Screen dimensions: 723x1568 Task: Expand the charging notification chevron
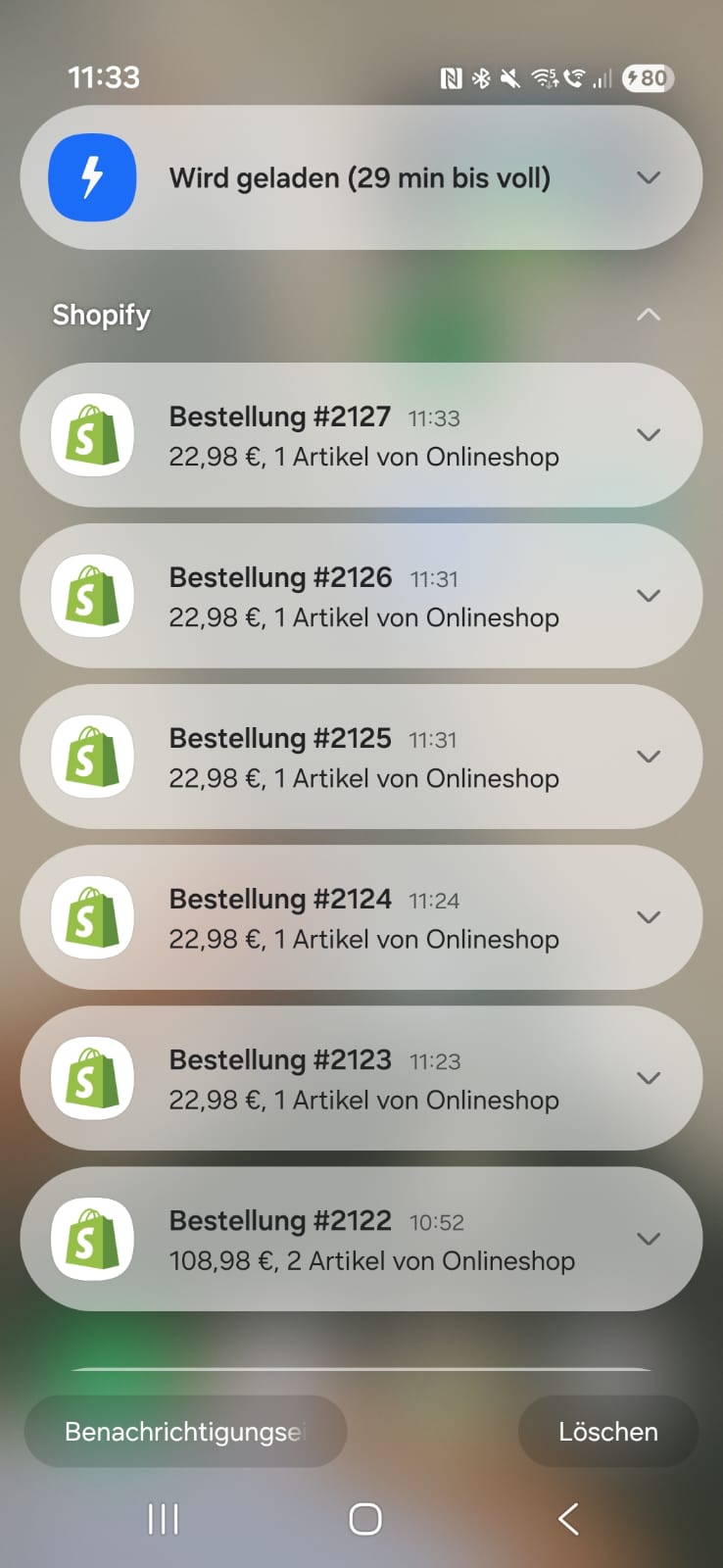tap(649, 177)
